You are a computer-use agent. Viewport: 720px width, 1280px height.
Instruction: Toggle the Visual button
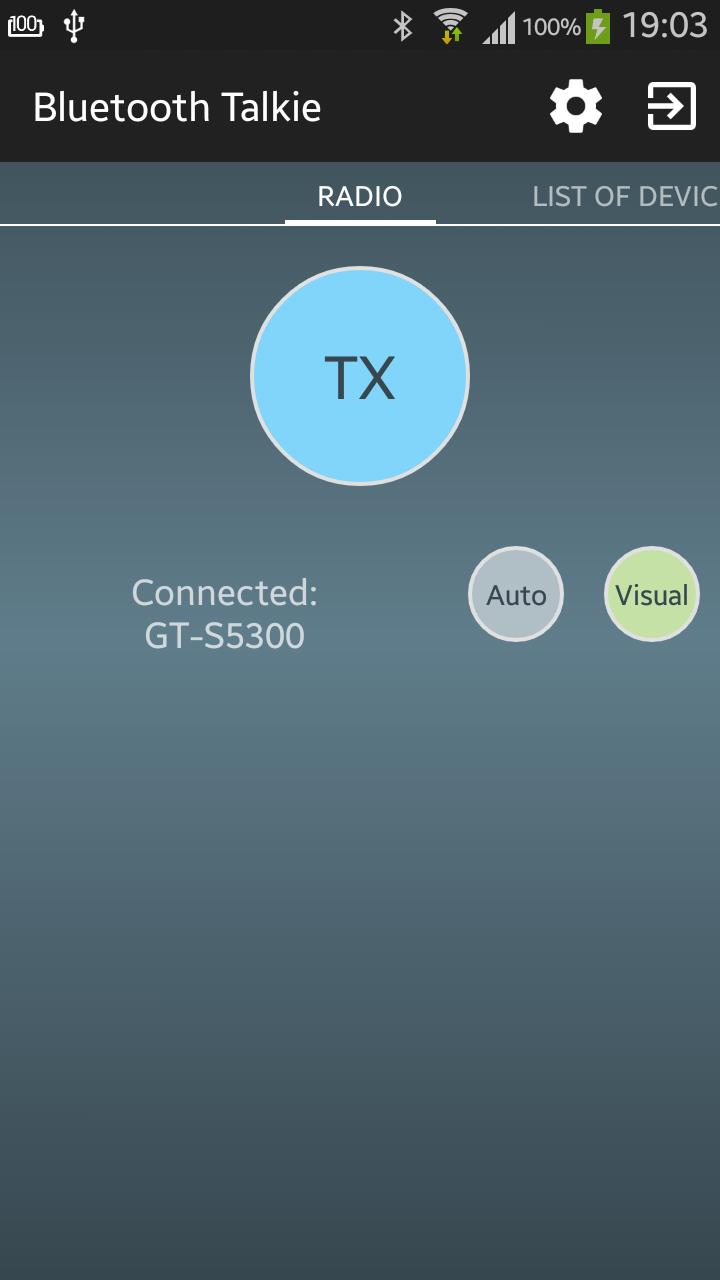[x=652, y=594]
